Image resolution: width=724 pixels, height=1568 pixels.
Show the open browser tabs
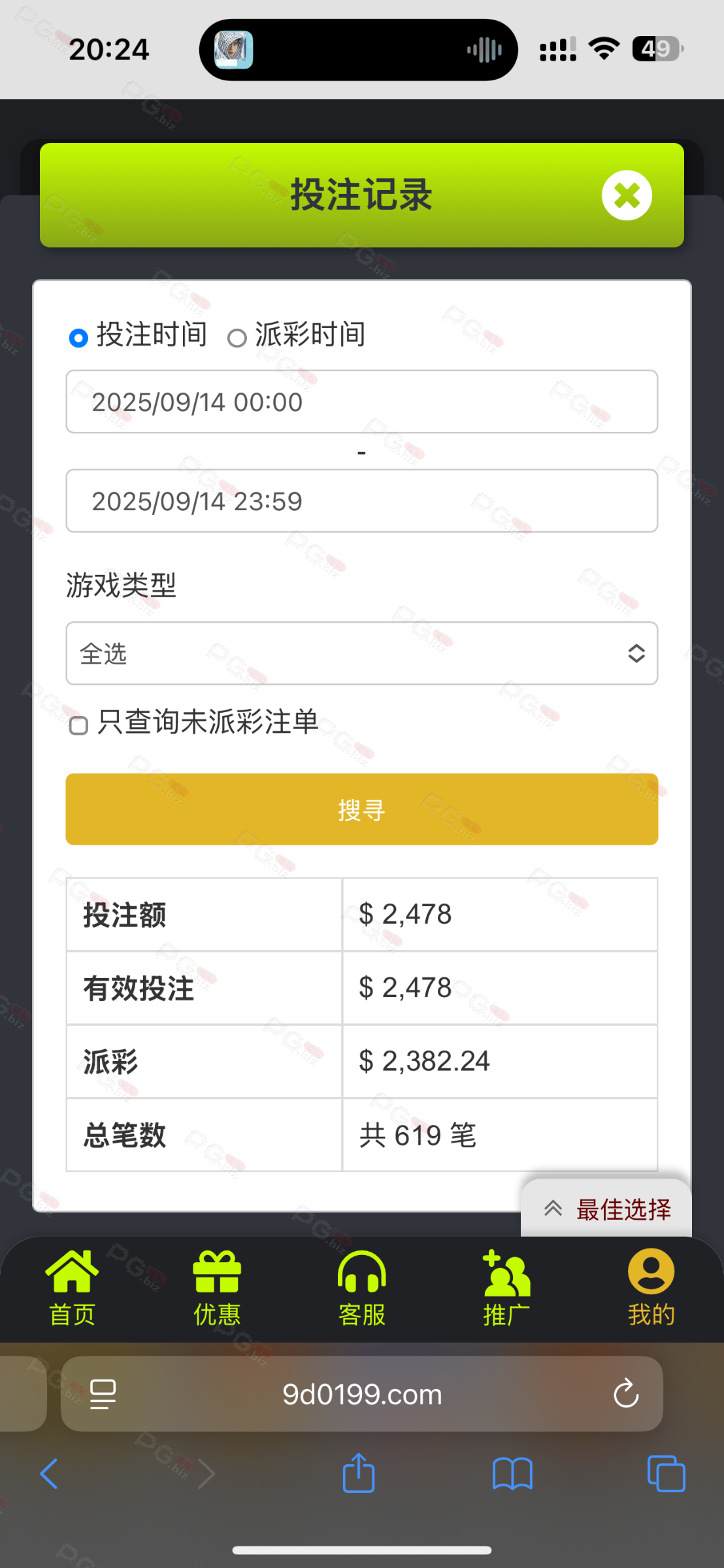click(x=666, y=1473)
